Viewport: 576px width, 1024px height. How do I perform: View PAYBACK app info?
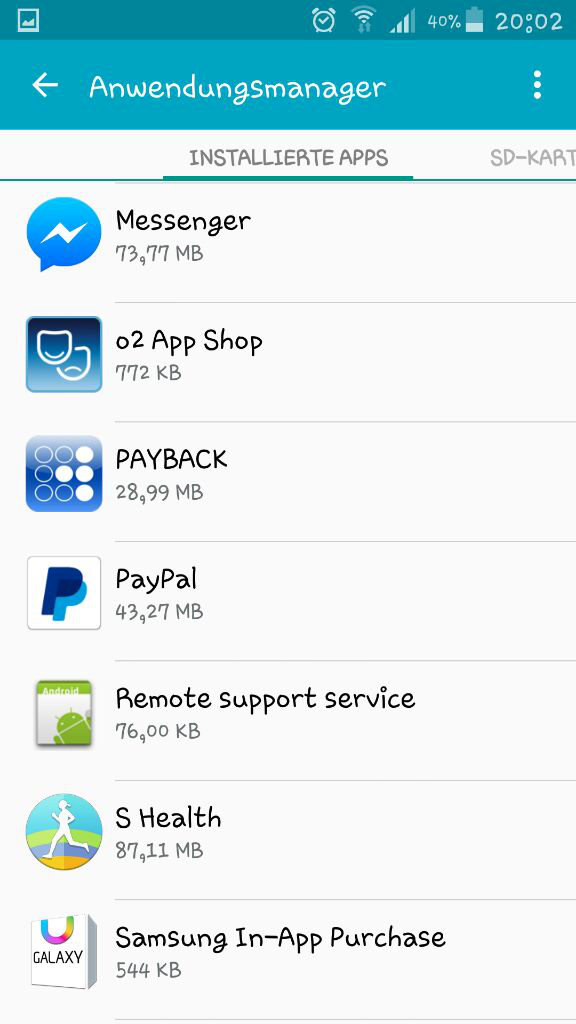[x=288, y=481]
